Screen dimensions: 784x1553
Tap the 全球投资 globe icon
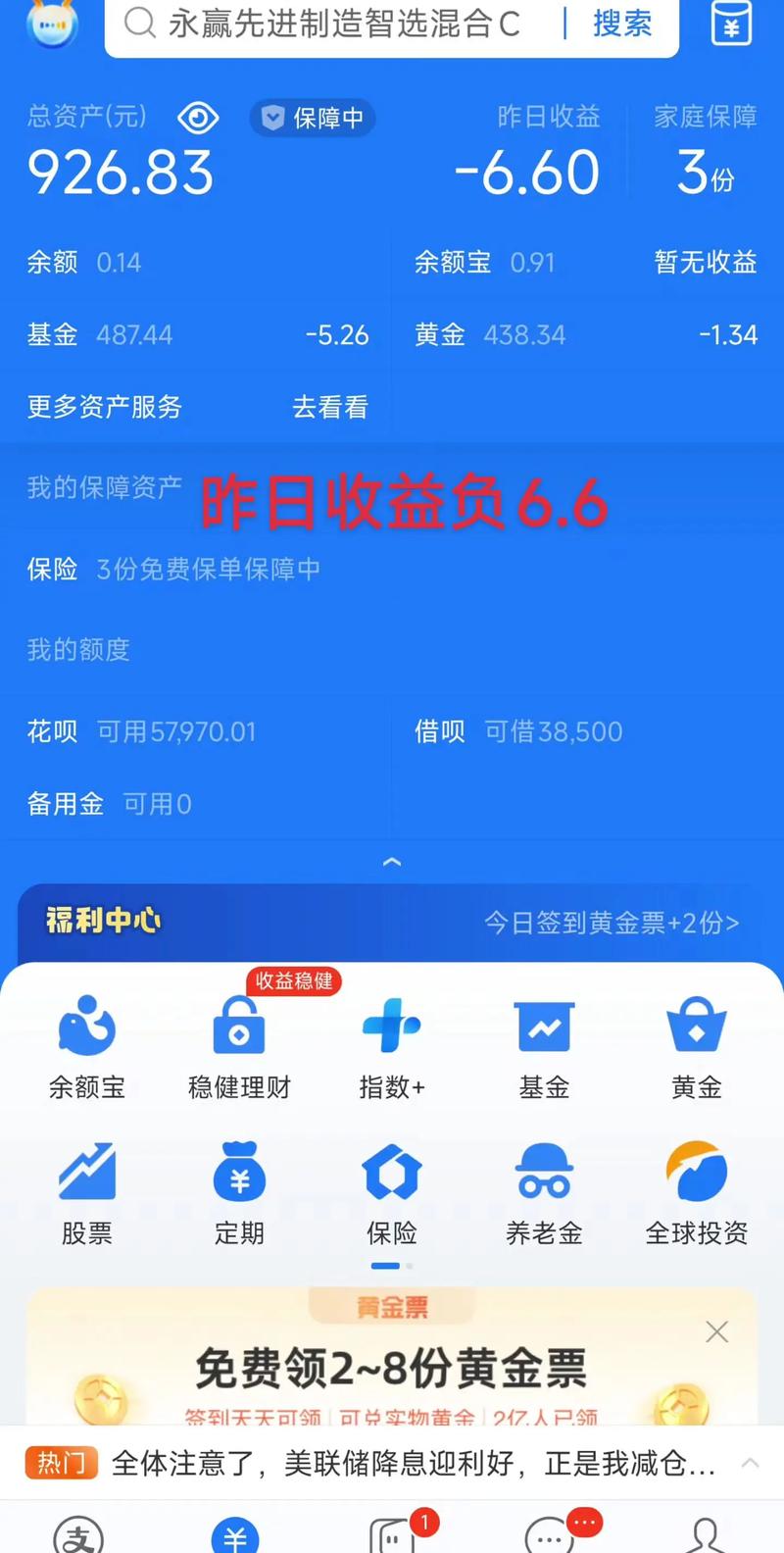click(696, 1191)
